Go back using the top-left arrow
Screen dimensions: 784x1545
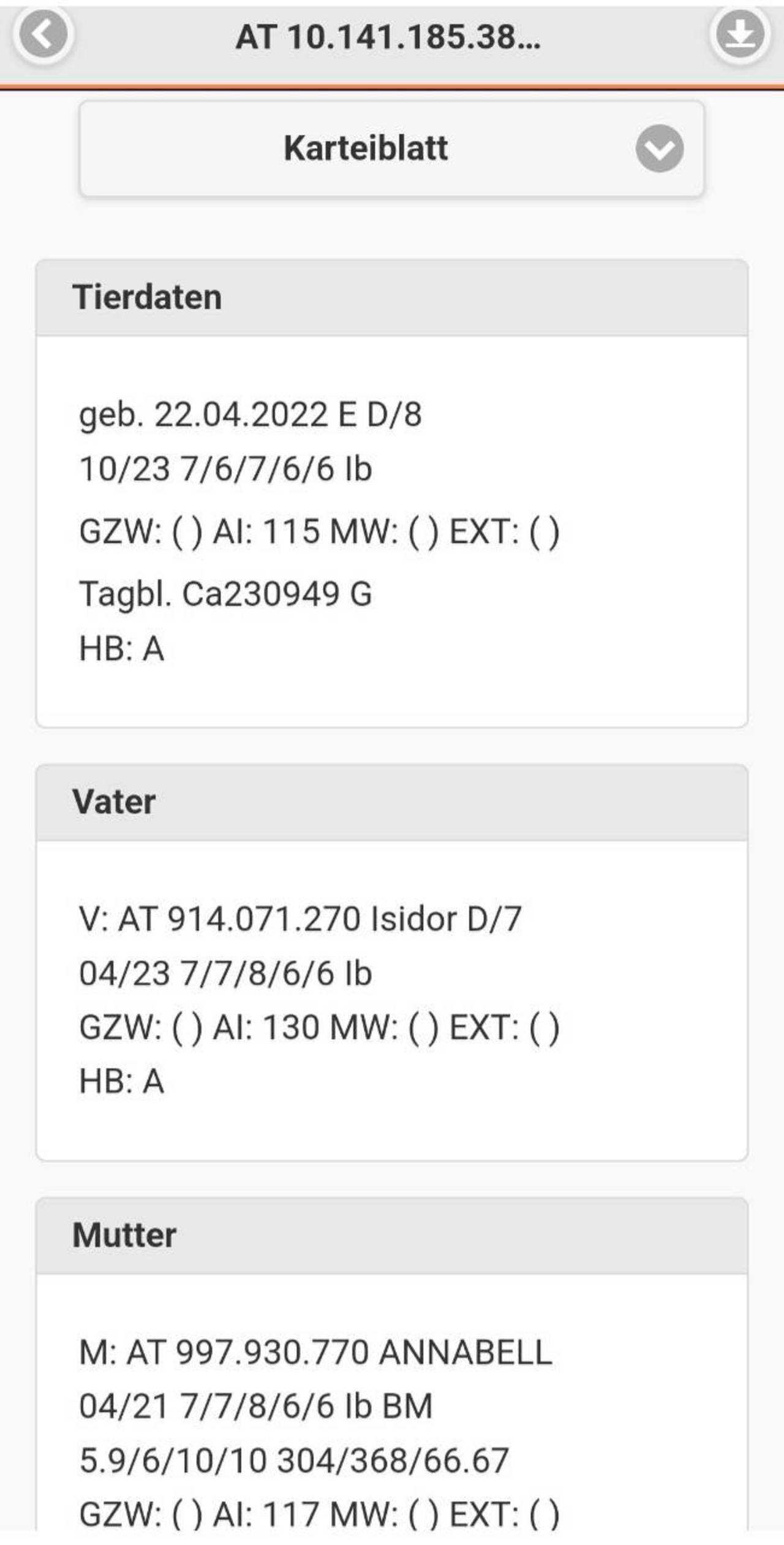[x=43, y=34]
